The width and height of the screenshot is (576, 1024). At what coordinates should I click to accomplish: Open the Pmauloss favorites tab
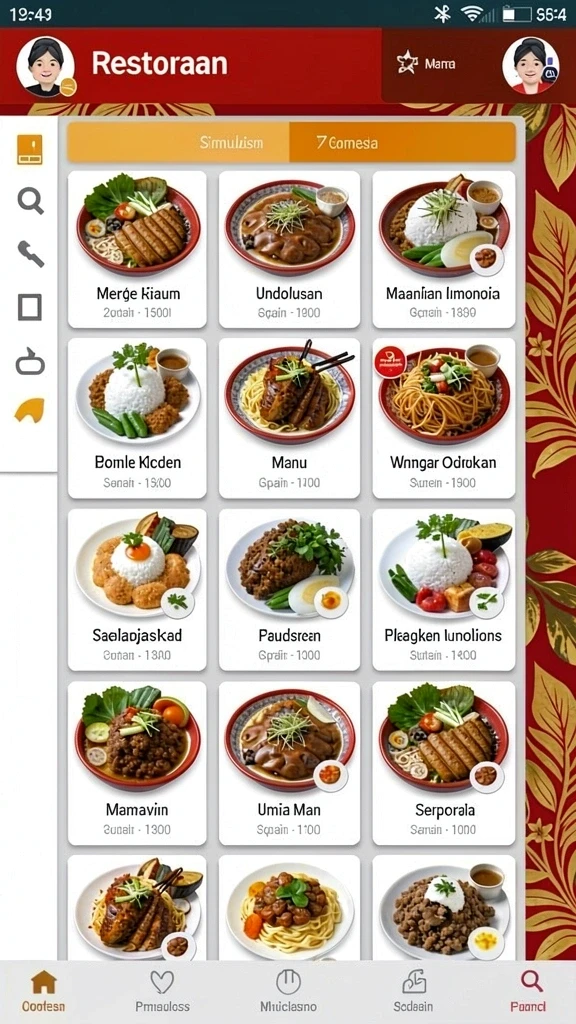pos(162,991)
